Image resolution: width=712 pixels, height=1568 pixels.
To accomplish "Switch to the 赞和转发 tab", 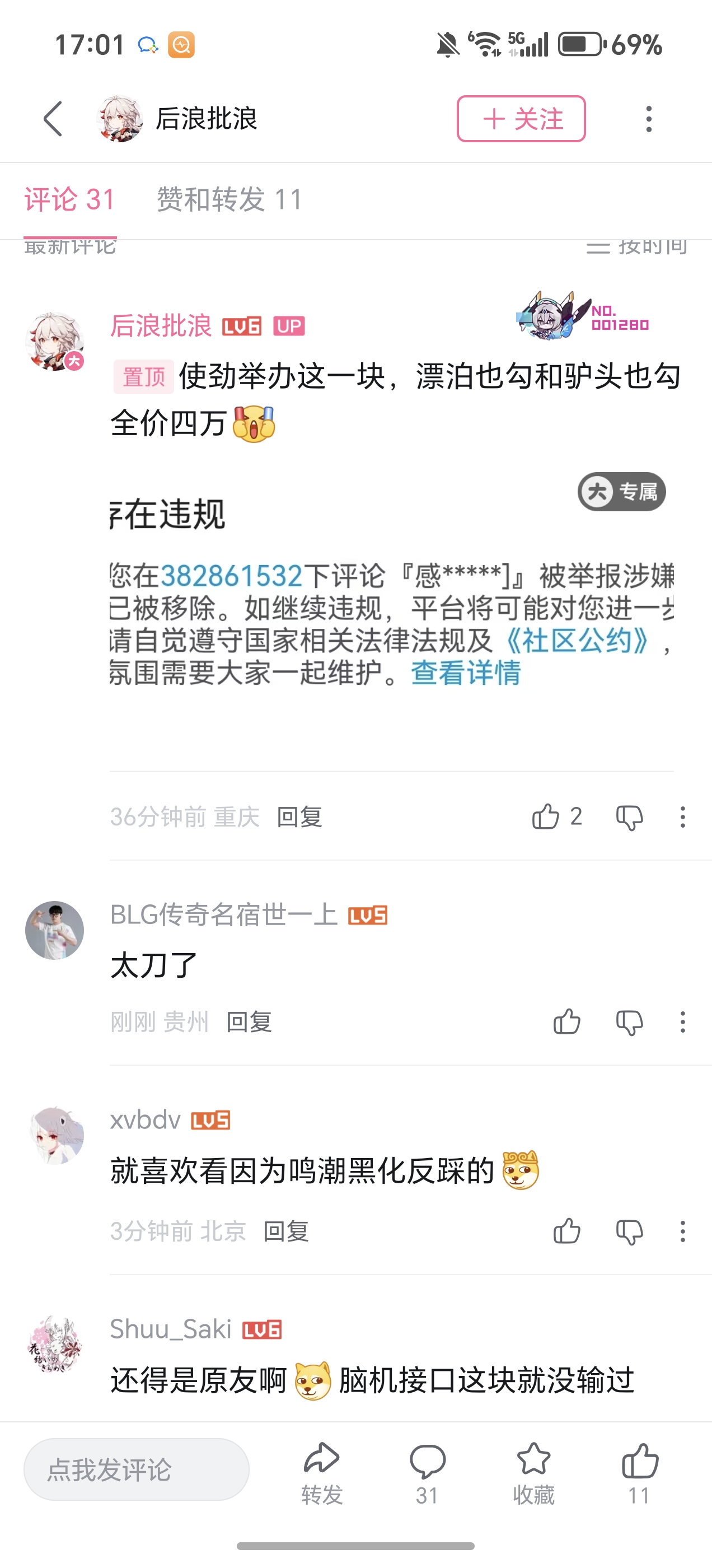I will point(229,200).
